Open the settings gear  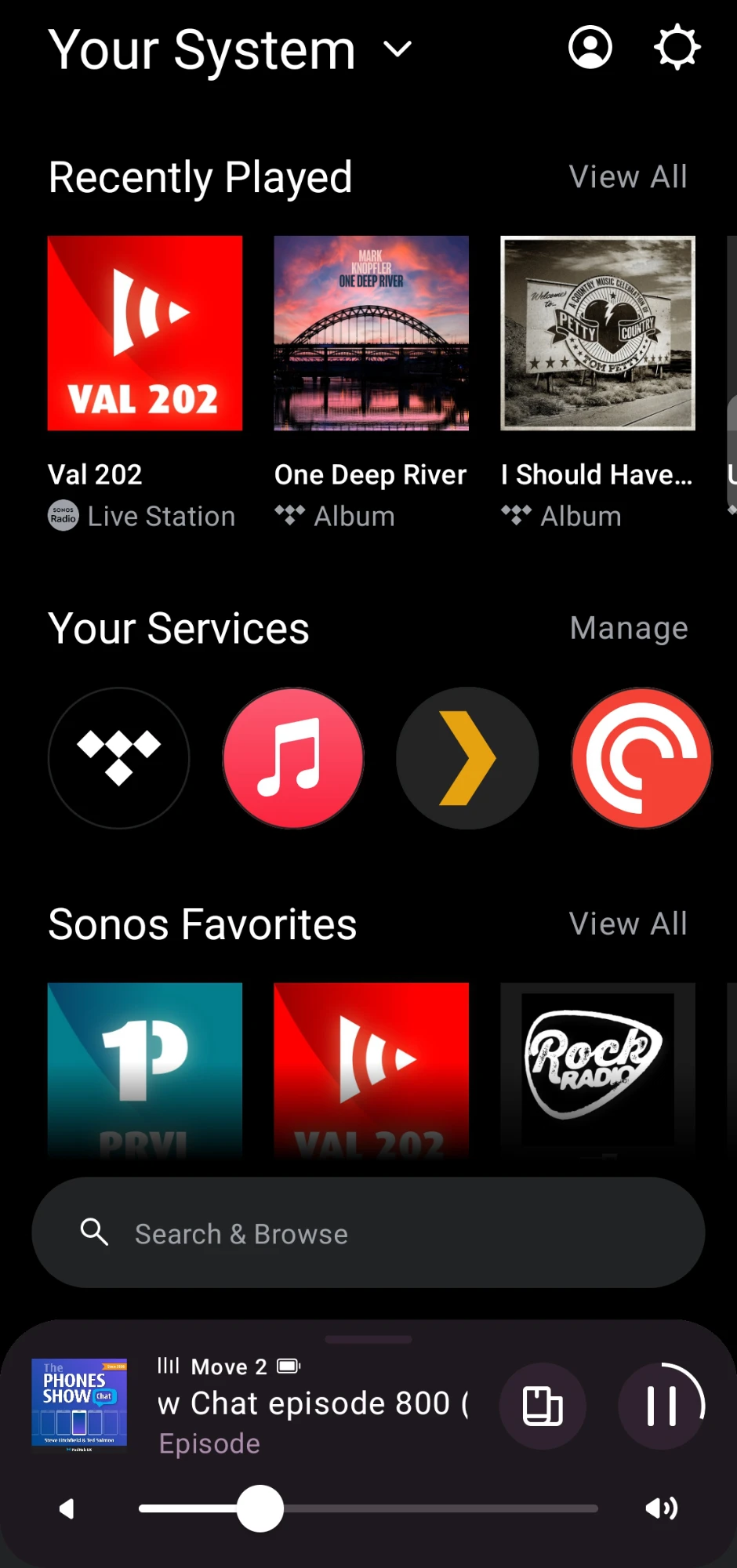[x=677, y=47]
